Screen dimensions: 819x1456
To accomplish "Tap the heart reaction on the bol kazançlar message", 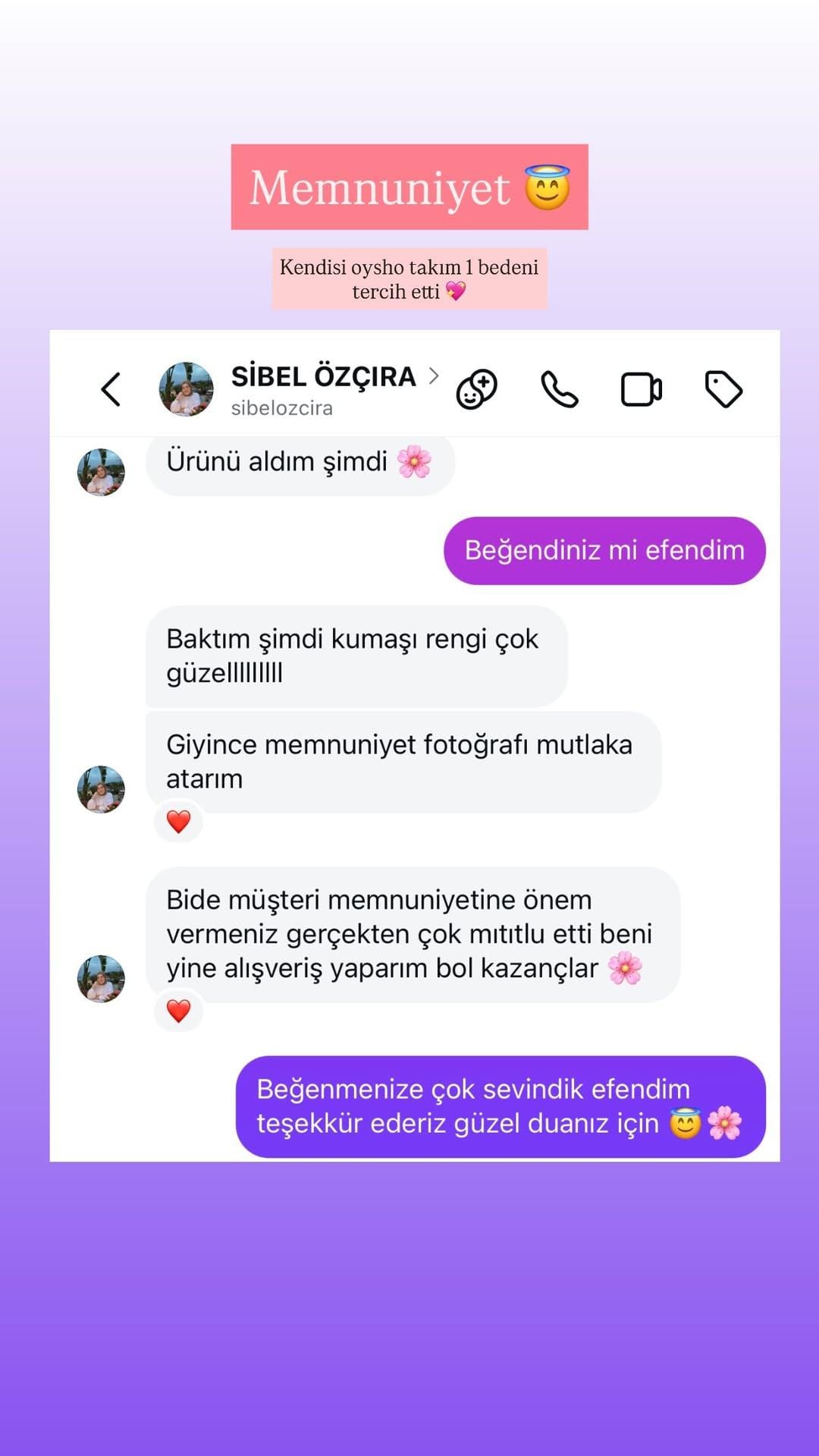I will pyautogui.click(x=178, y=1010).
